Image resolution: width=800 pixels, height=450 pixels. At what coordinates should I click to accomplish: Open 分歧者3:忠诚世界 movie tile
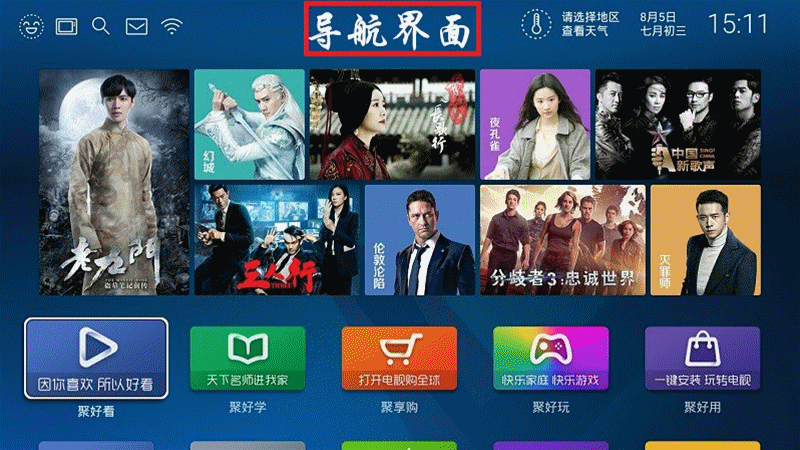[562, 238]
